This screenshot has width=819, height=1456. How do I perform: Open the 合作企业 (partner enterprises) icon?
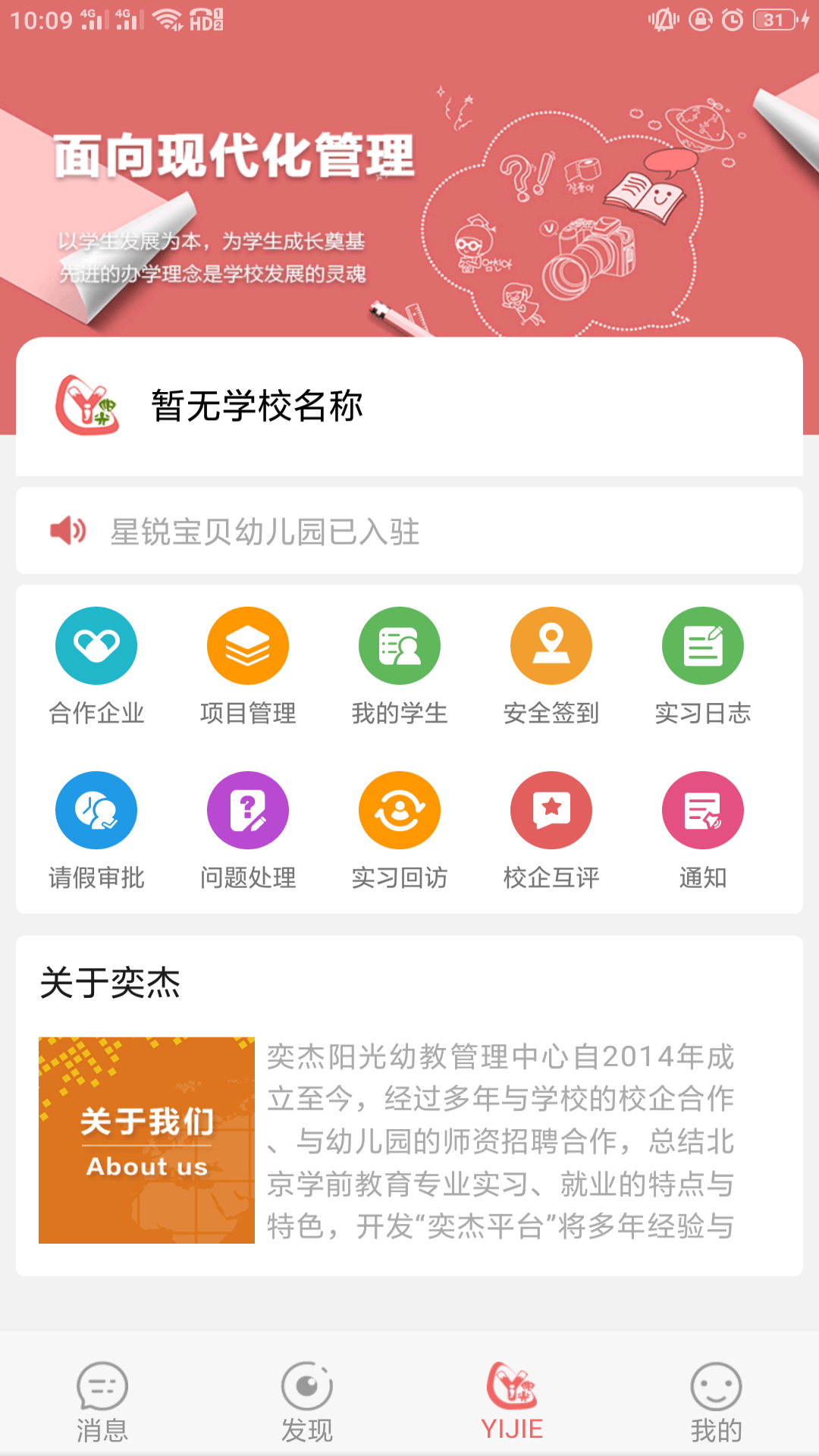tap(96, 645)
